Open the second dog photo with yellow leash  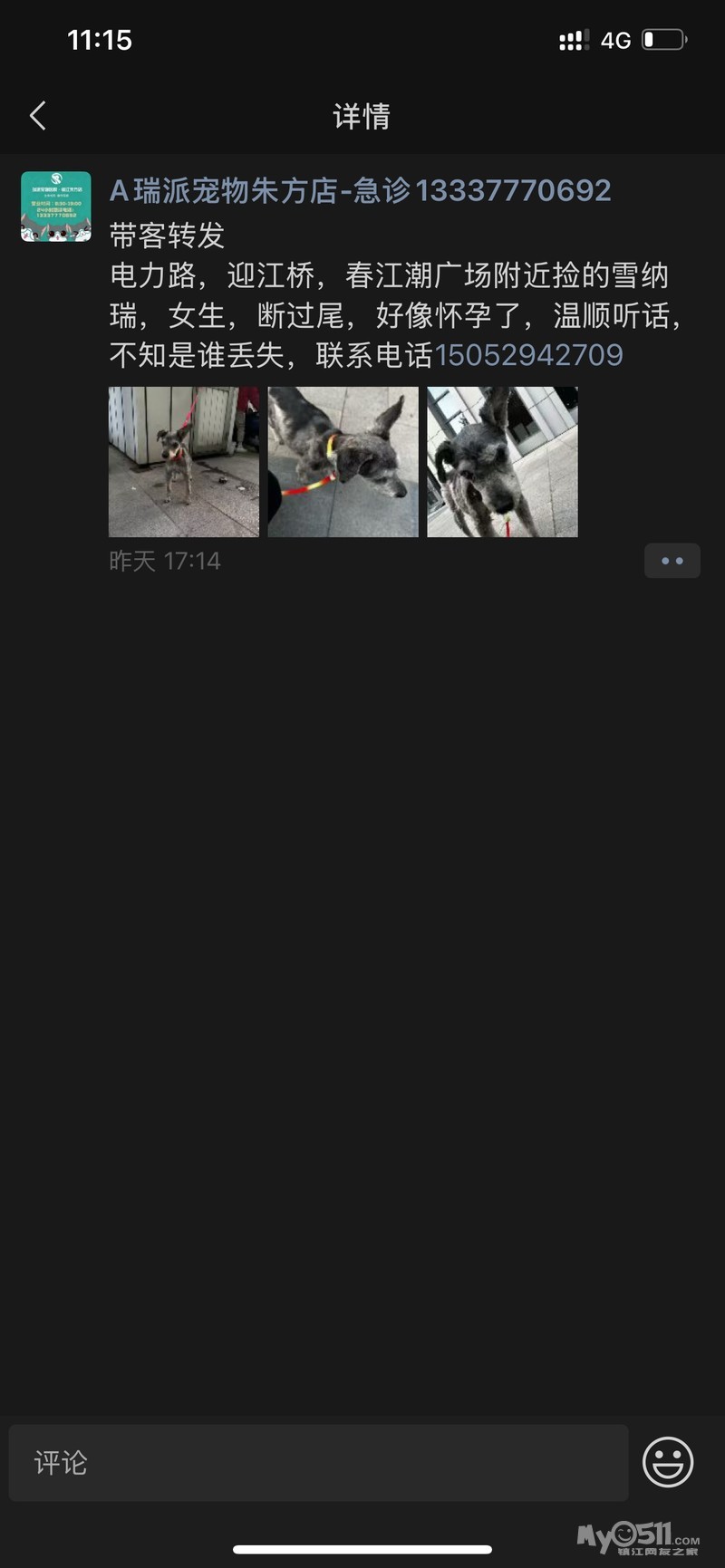point(343,462)
